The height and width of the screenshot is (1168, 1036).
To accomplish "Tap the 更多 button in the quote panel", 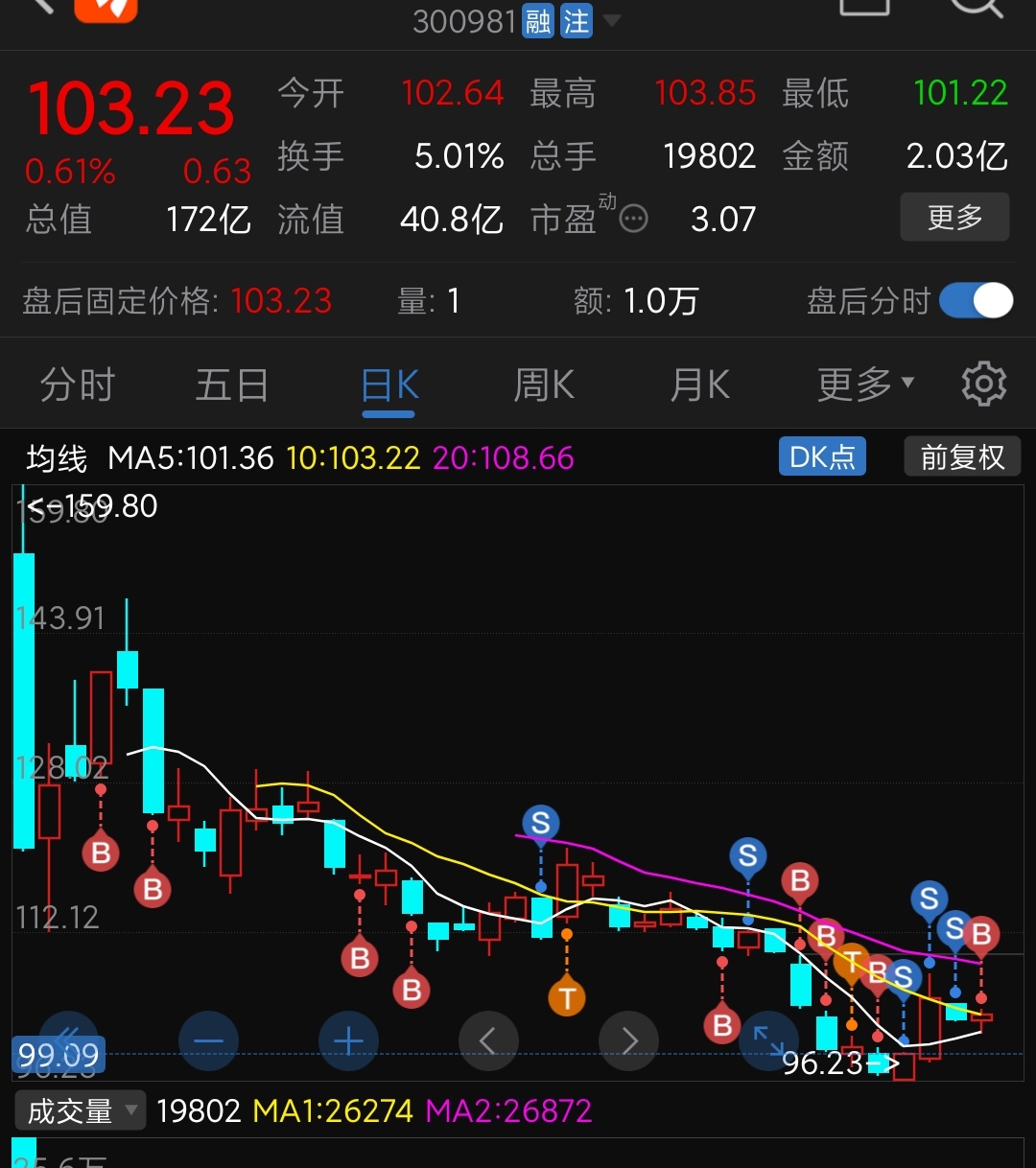I will click(x=954, y=218).
